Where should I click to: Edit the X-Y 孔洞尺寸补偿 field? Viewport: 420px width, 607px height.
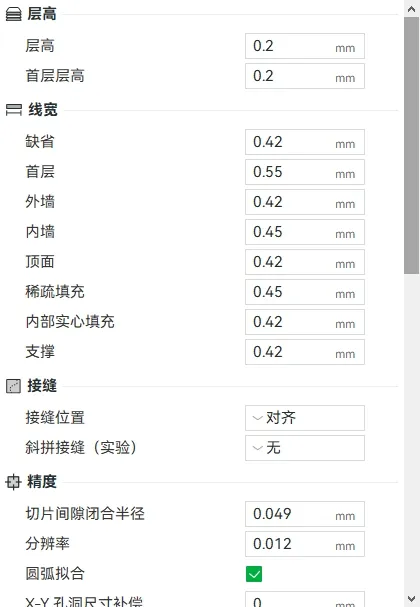305,599
